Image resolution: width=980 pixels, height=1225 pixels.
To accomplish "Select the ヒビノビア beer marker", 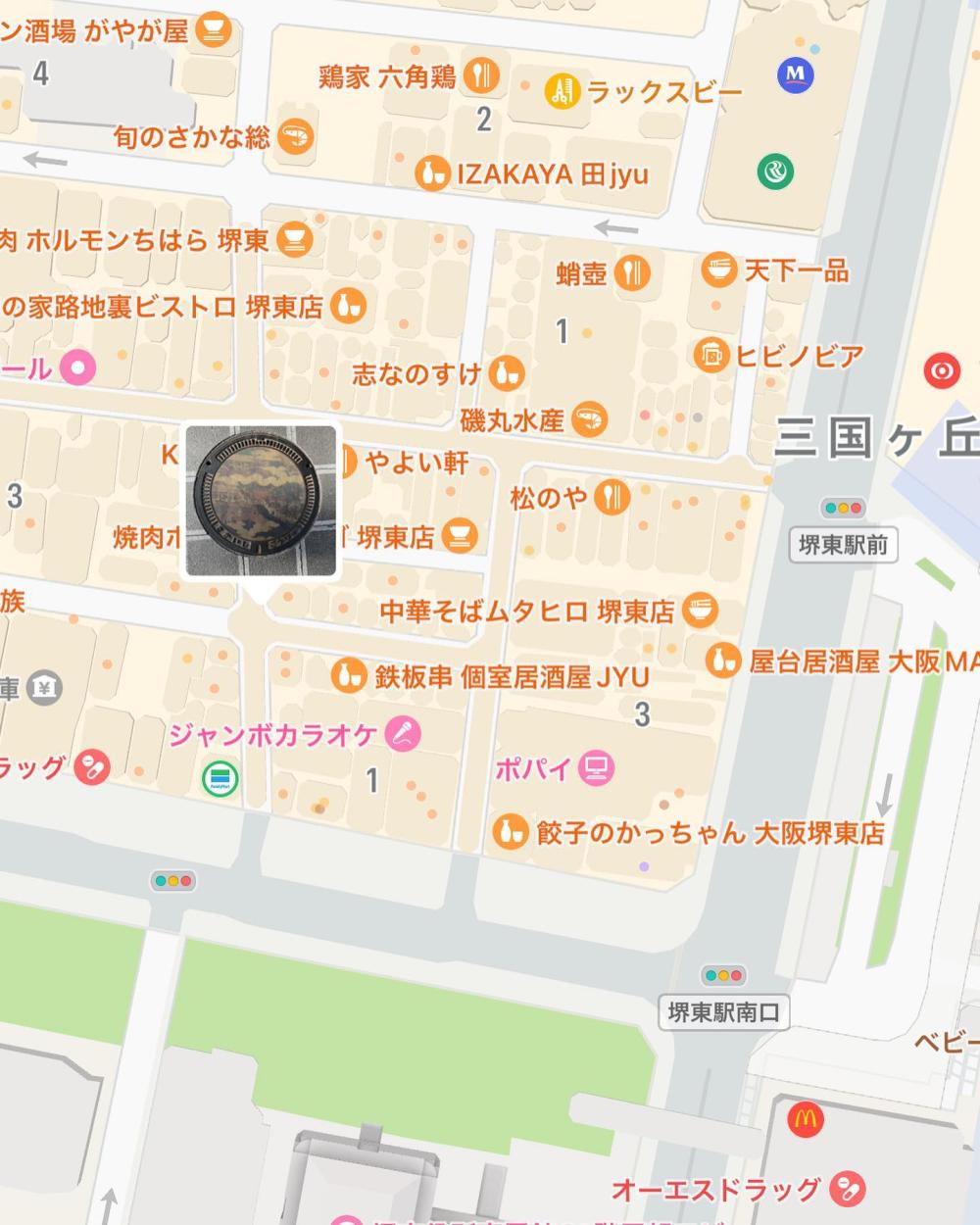I will click(x=710, y=355).
